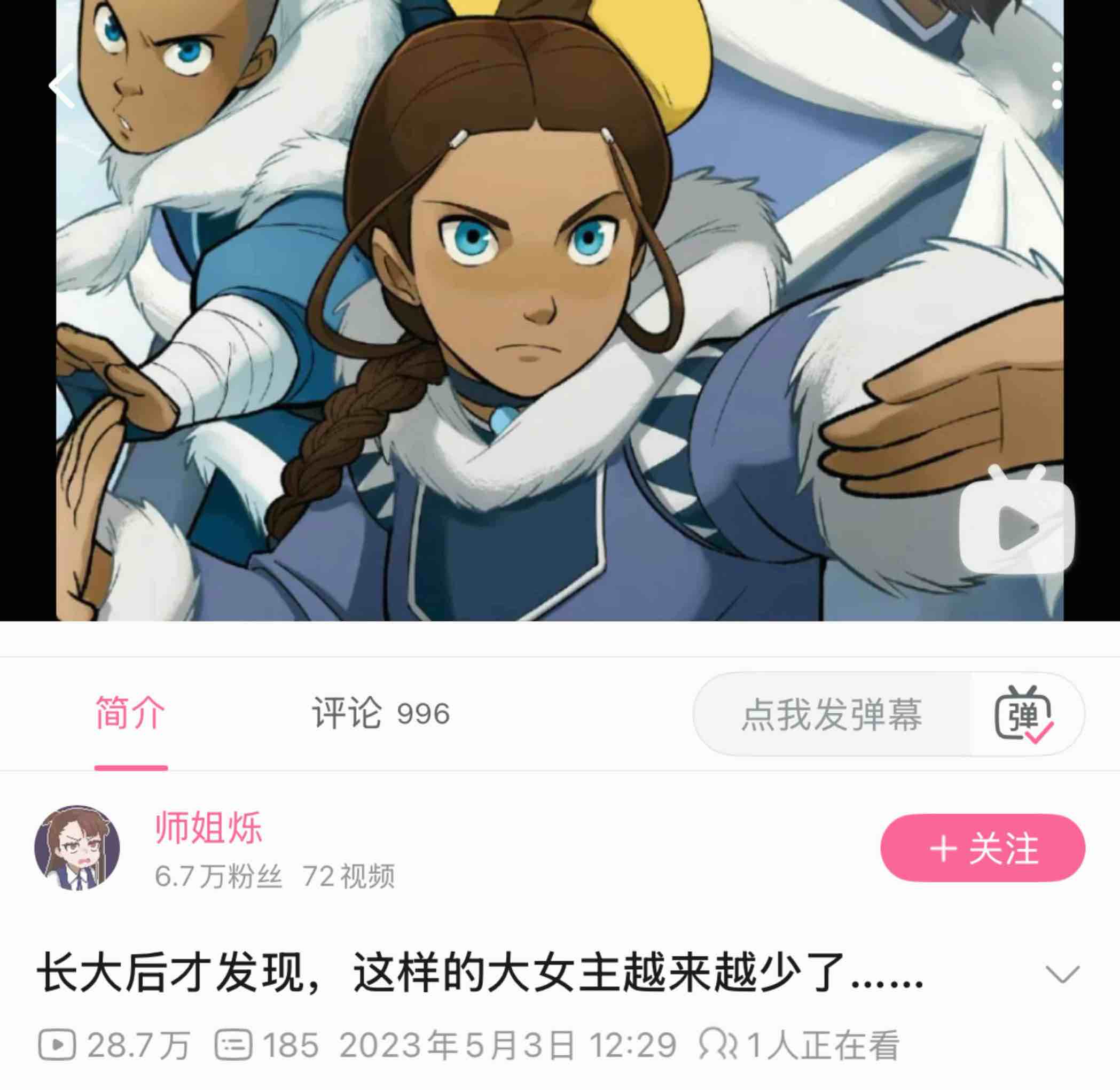
Task: Open 师姐烁's channel via her username
Action: [x=208, y=828]
